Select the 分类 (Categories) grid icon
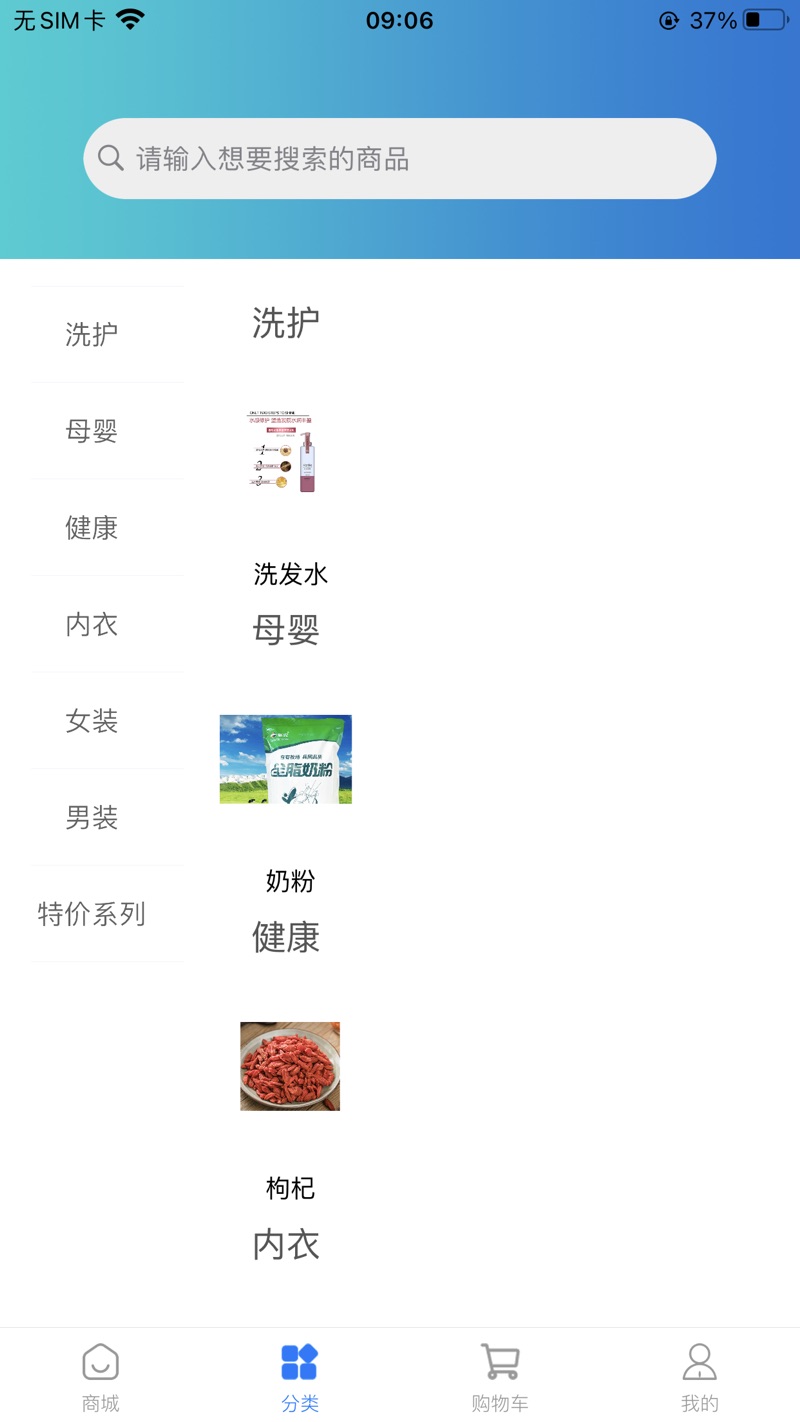 click(x=300, y=1362)
